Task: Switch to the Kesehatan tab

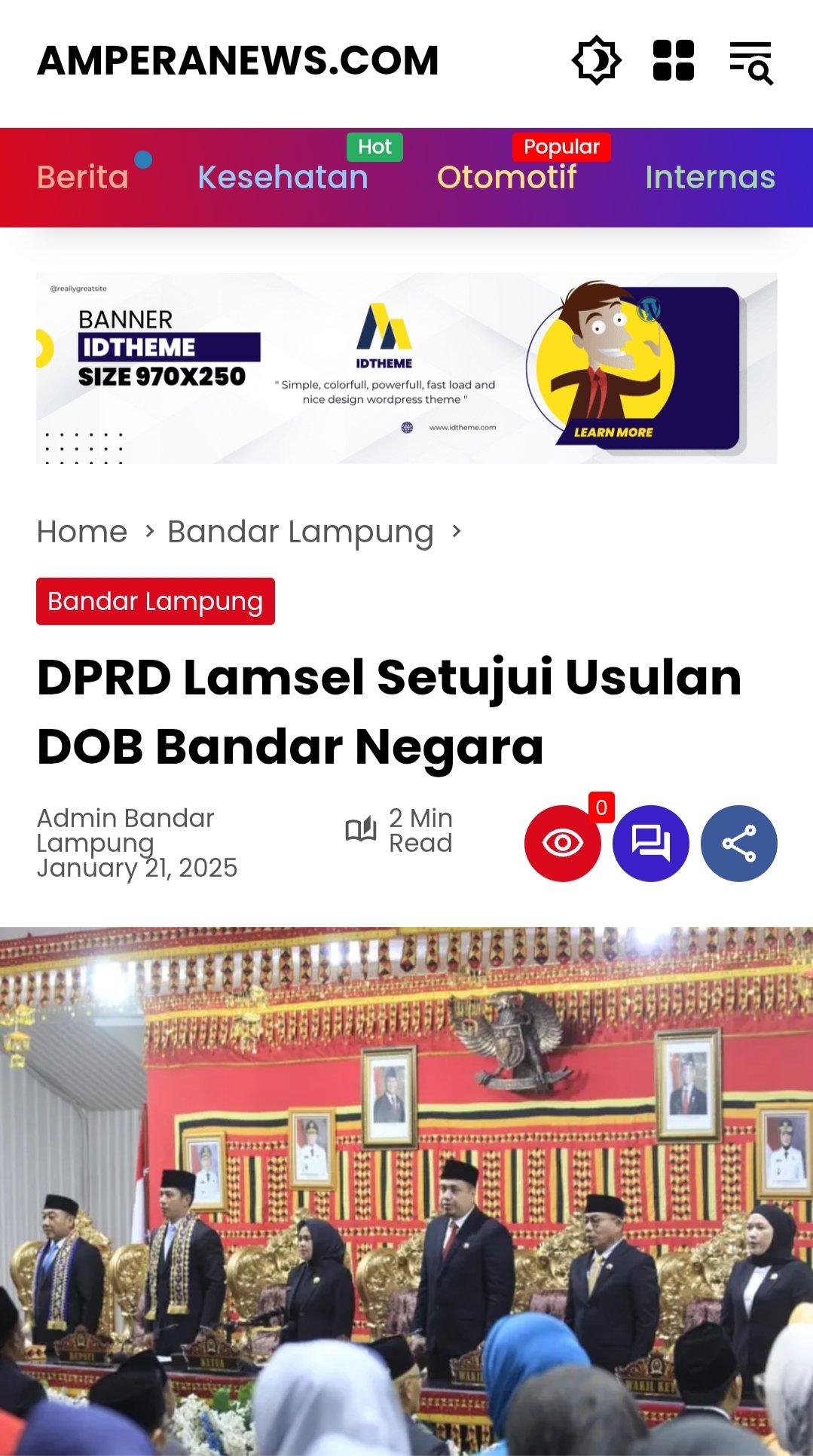Action: click(283, 178)
